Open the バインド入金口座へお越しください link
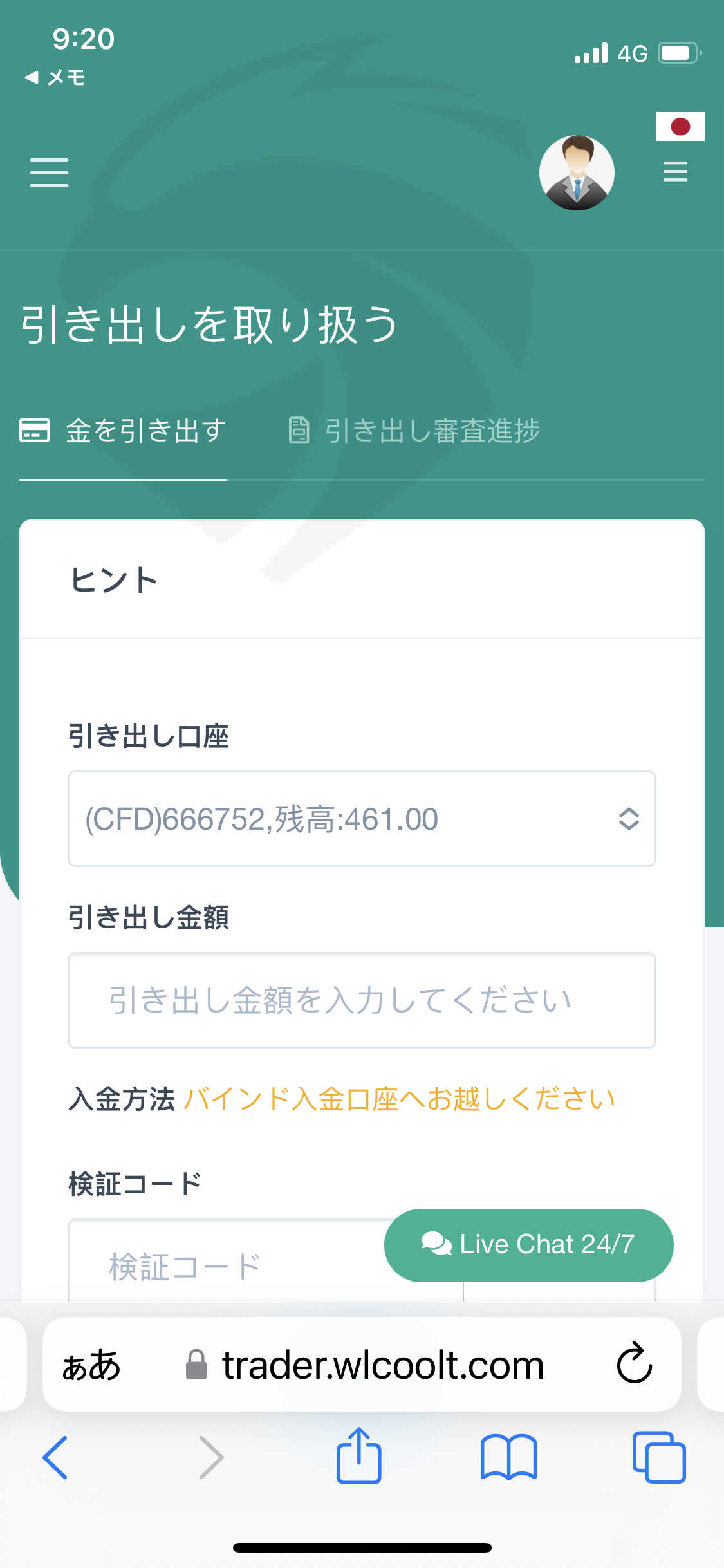The width and height of the screenshot is (724, 1568). (400, 1099)
